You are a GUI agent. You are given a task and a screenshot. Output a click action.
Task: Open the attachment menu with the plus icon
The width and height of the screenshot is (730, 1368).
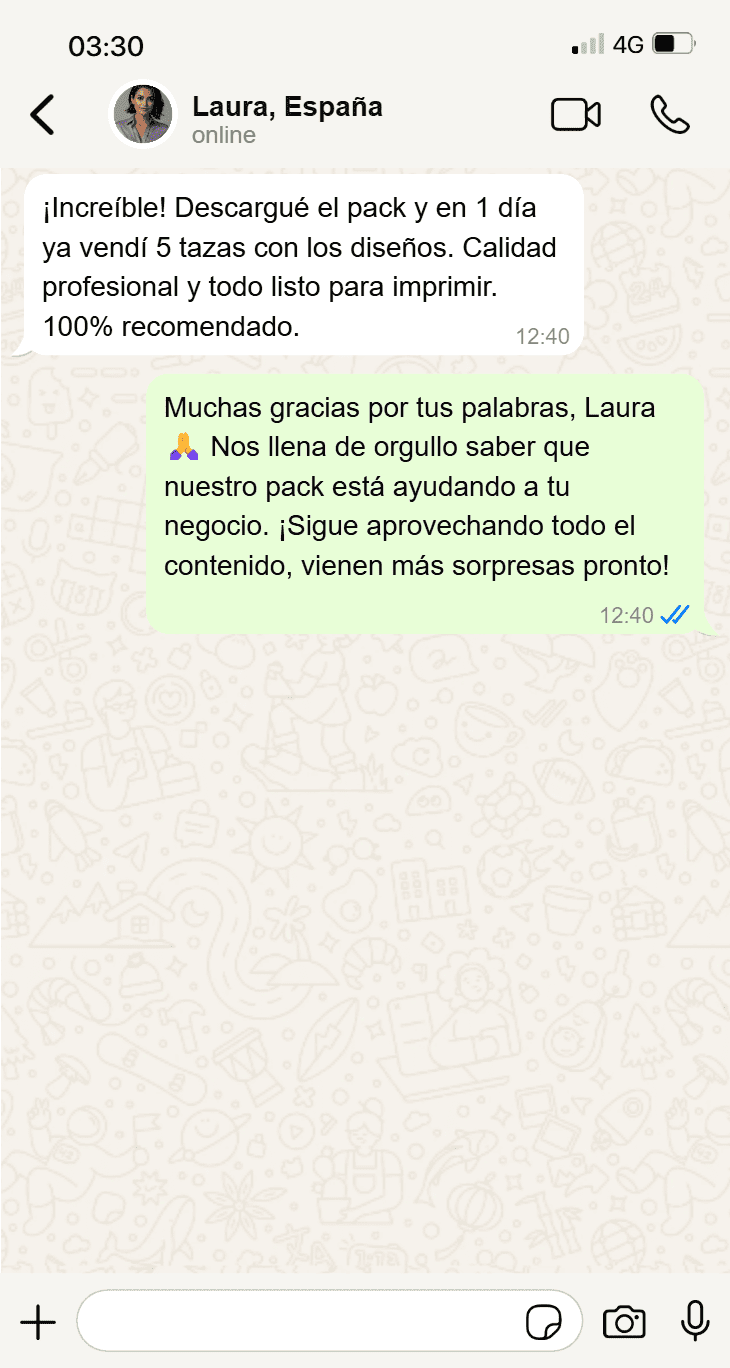pos(37,1321)
